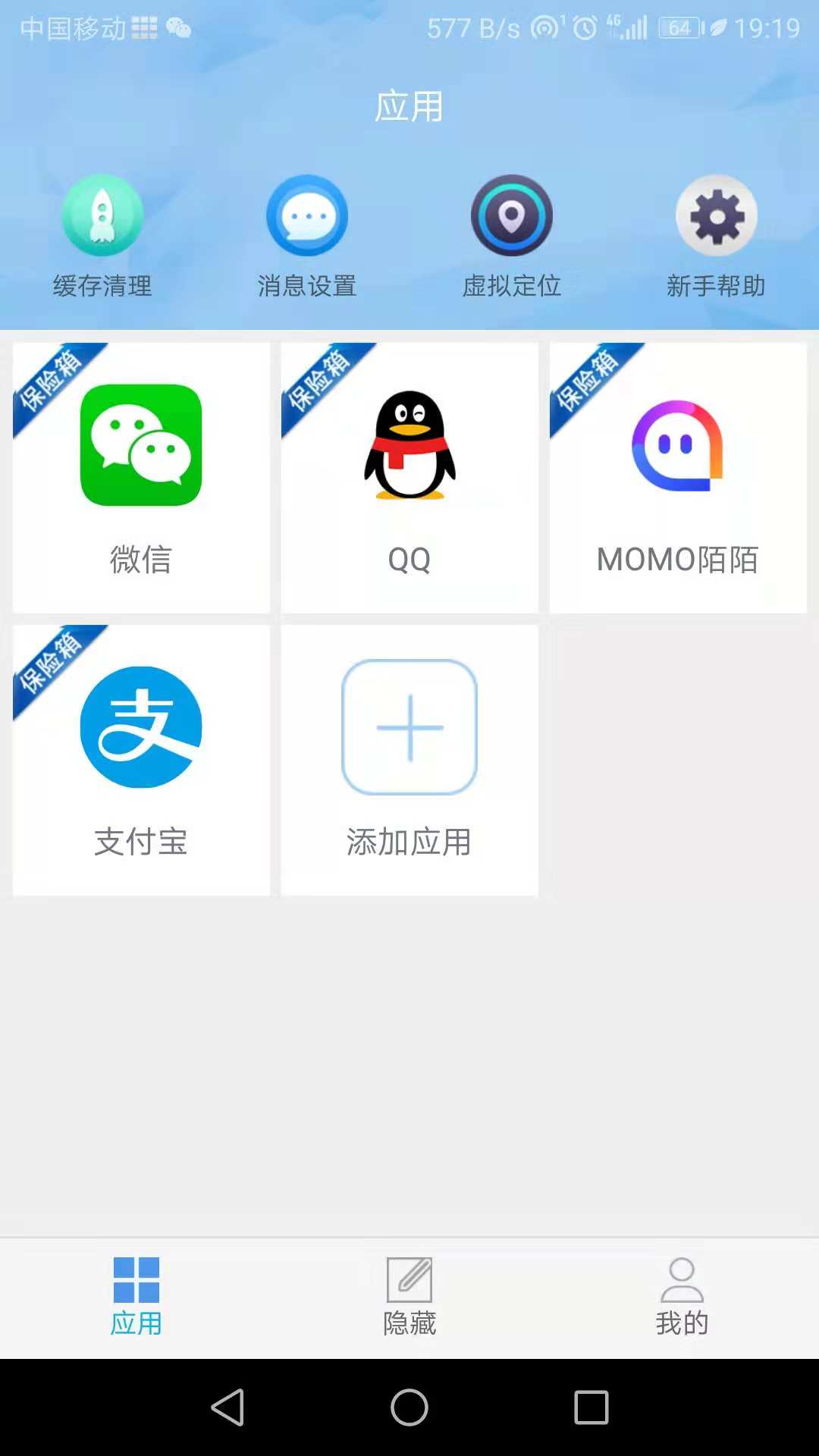Image resolution: width=819 pixels, height=1456 pixels.
Task: Open the 缓存清理 cache cleaning tool
Action: pyautogui.click(x=101, y=234)
